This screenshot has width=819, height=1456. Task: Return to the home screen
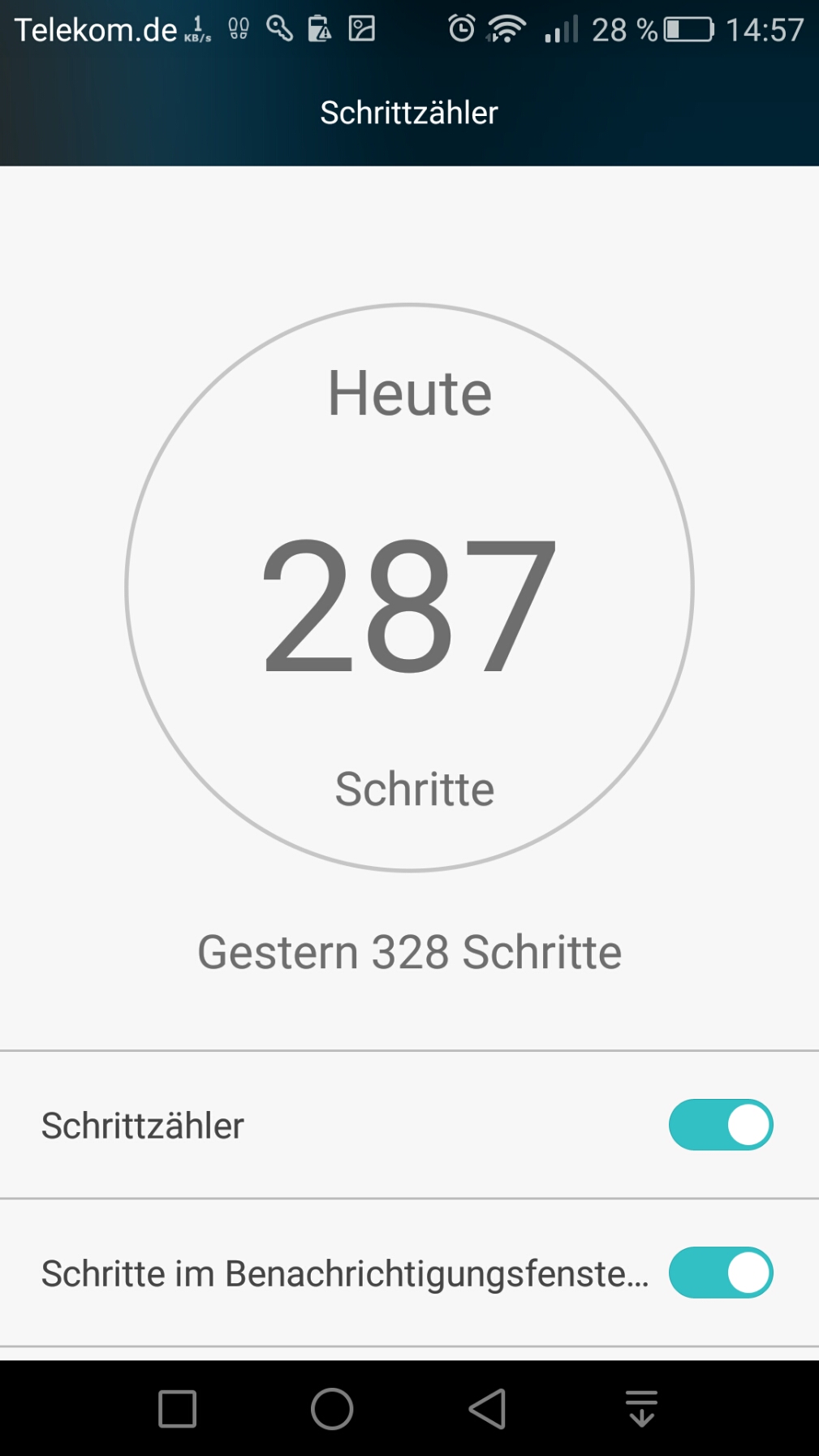[332, 1409]
